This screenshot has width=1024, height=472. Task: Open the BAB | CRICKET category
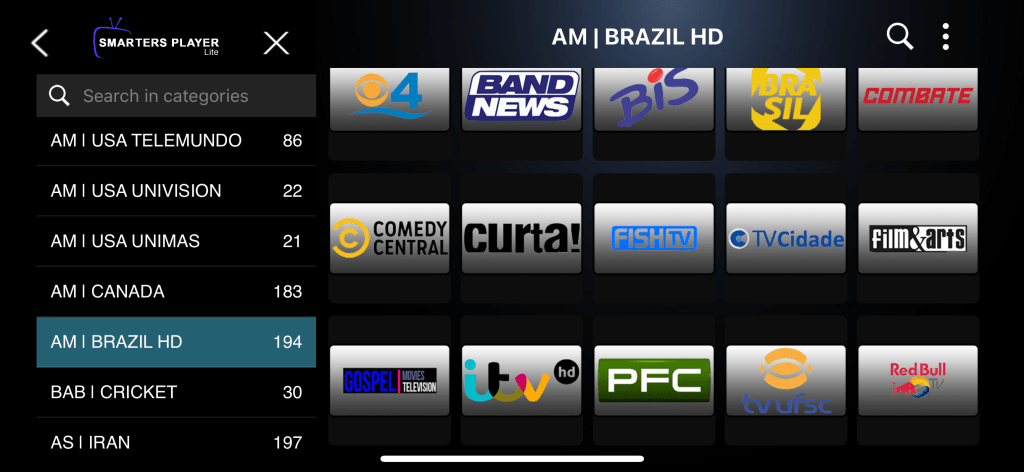point(176,392)
